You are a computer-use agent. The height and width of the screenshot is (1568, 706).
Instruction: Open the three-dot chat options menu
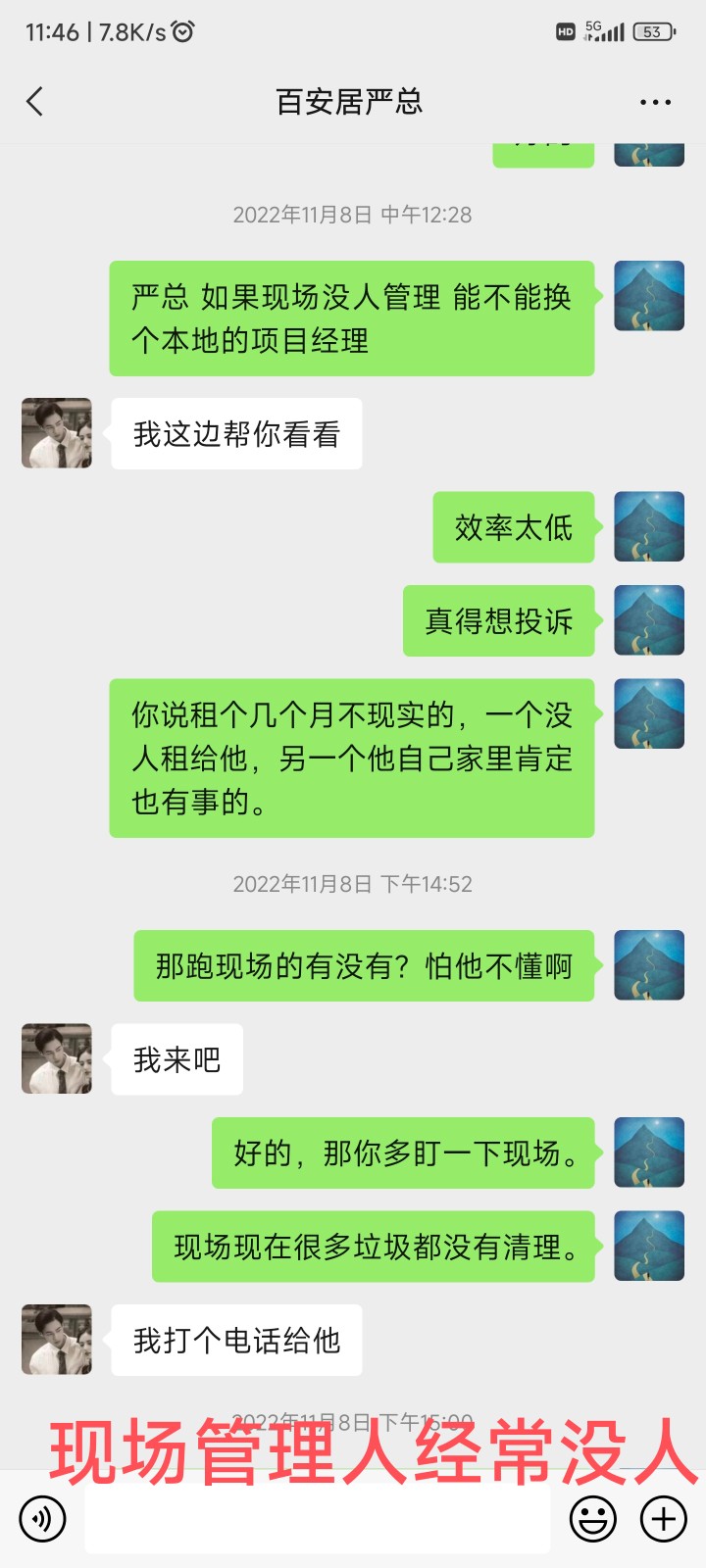click(654, 102)
